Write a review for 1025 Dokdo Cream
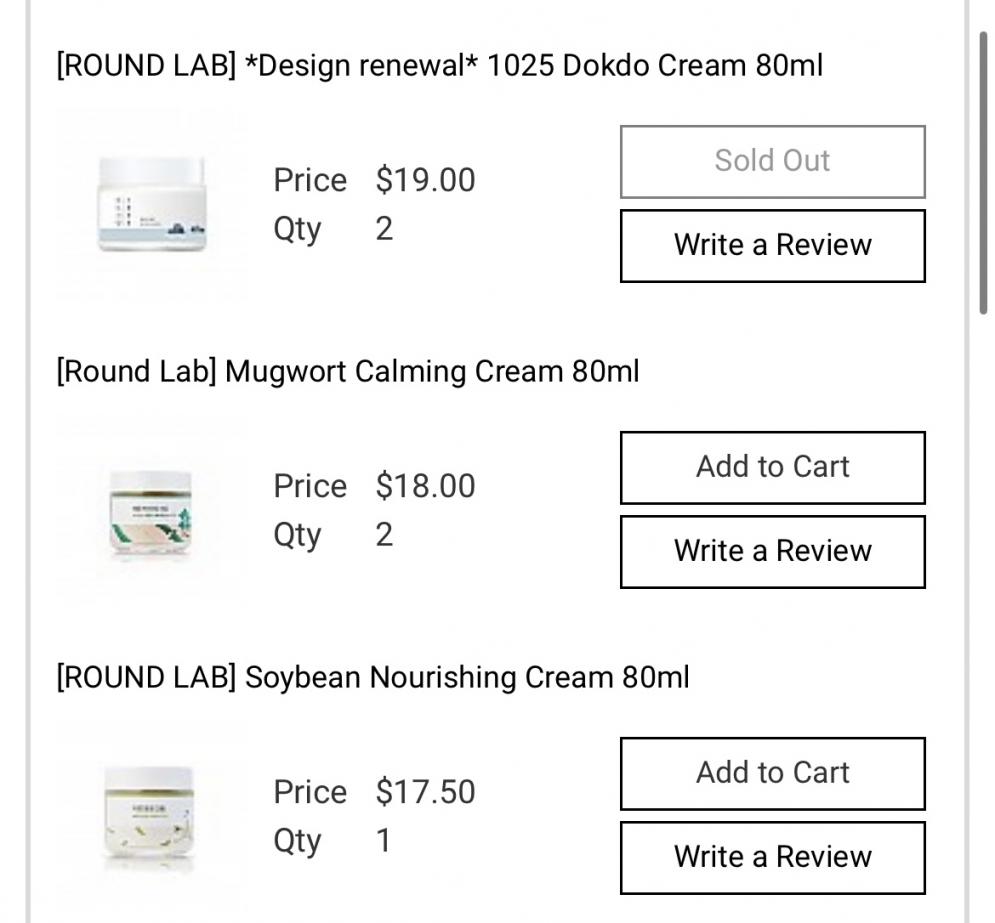Image resolution: width=995 pixels, height=923 pixels. 772,245
